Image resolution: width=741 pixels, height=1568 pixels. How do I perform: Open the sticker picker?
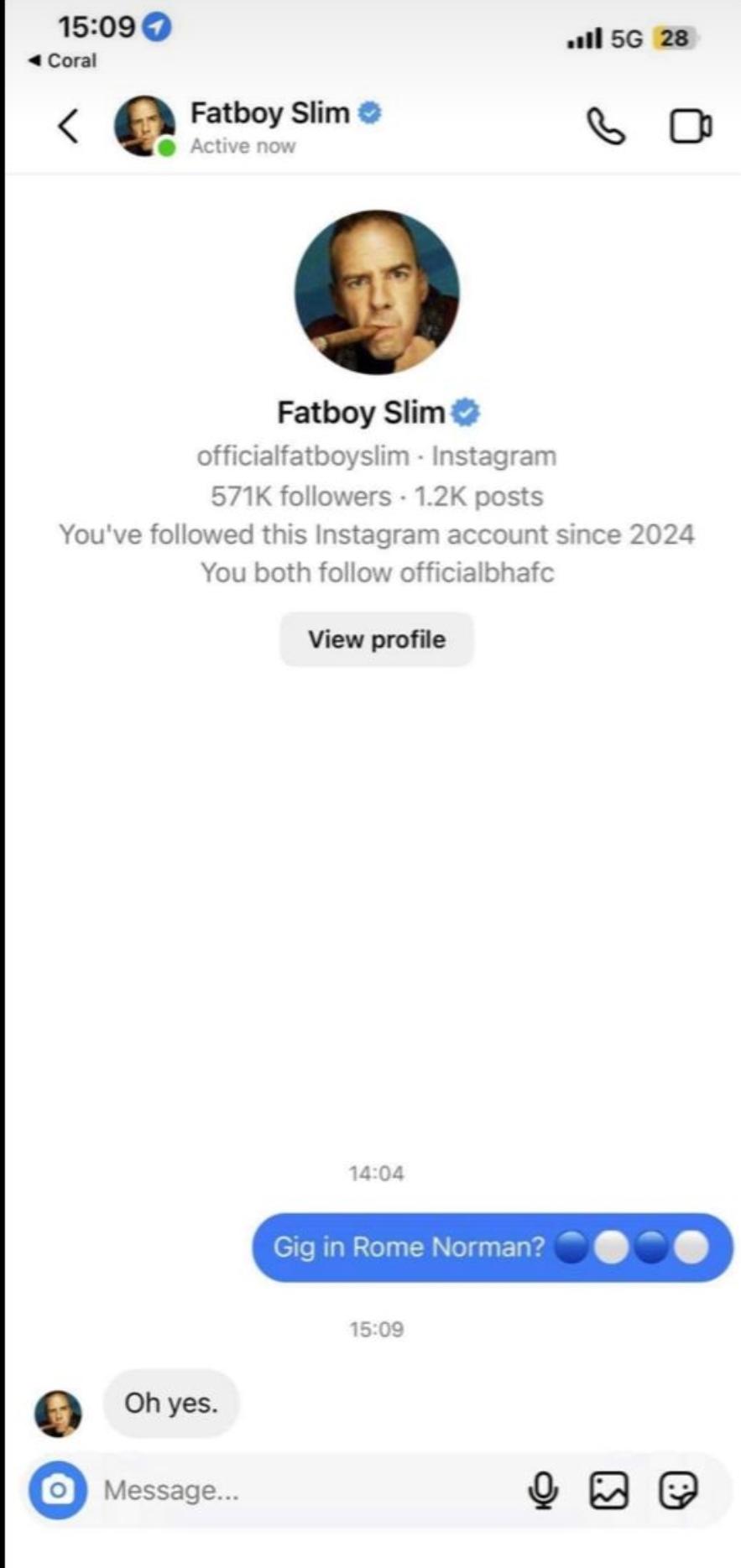(678, 1490)
